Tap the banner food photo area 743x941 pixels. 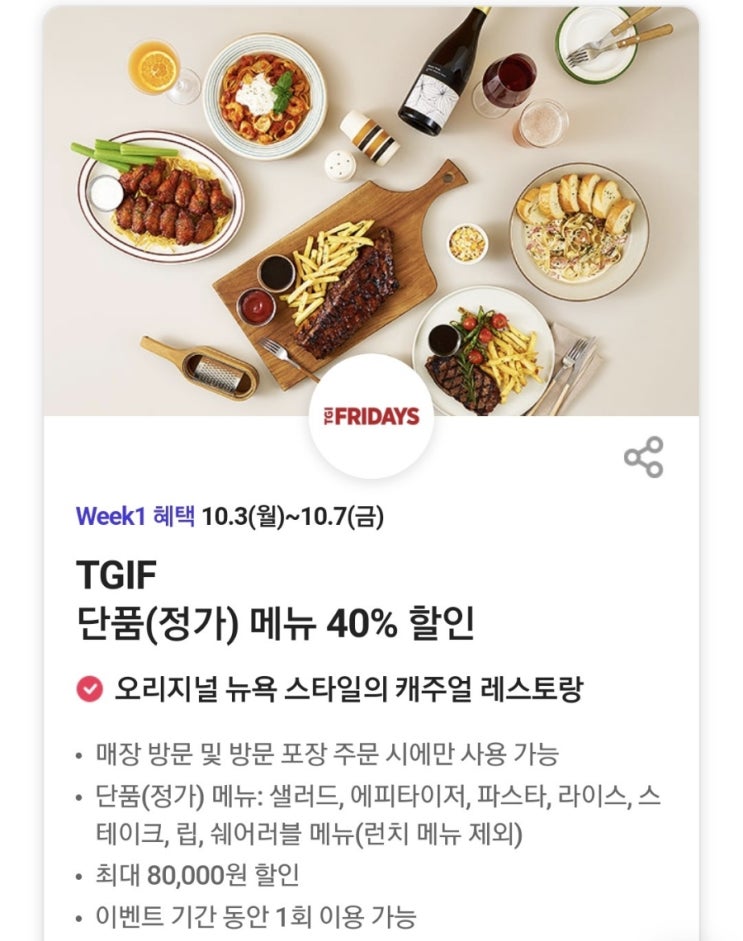point(370,210)
